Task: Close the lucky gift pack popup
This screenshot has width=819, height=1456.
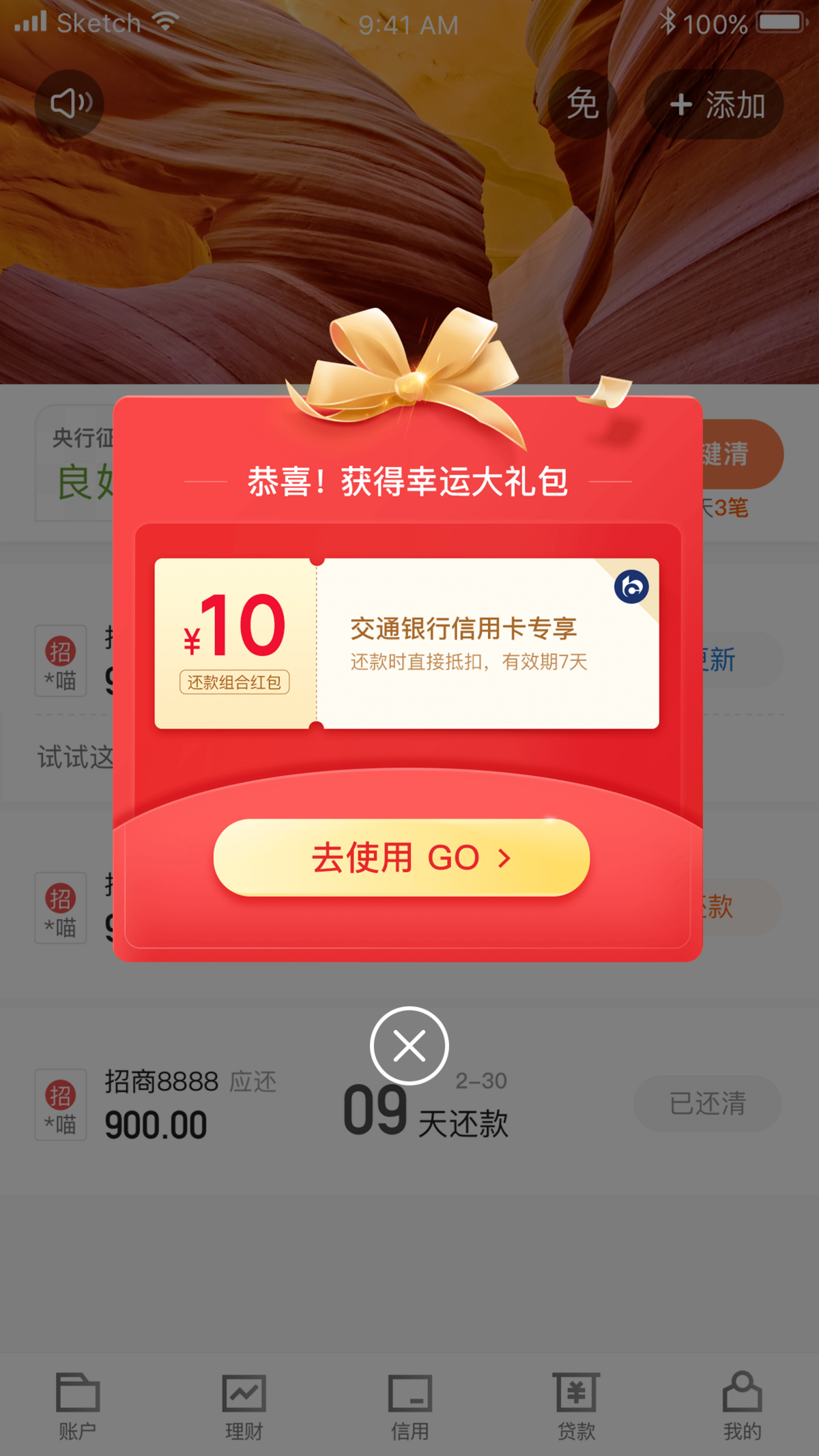Action: [409, 1046]
